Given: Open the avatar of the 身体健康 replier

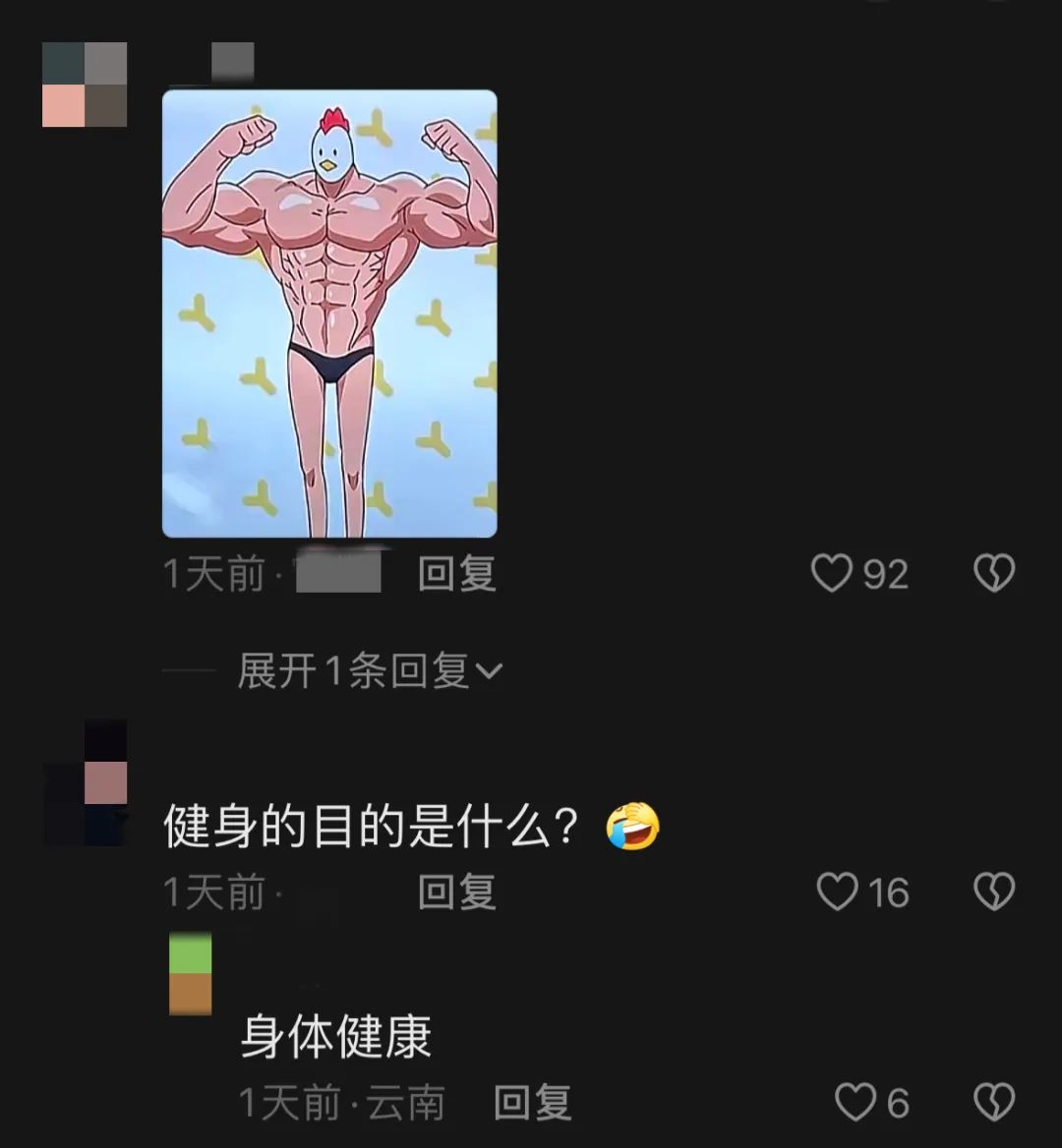Looking at the screenshot, I should tap(191, 973).
